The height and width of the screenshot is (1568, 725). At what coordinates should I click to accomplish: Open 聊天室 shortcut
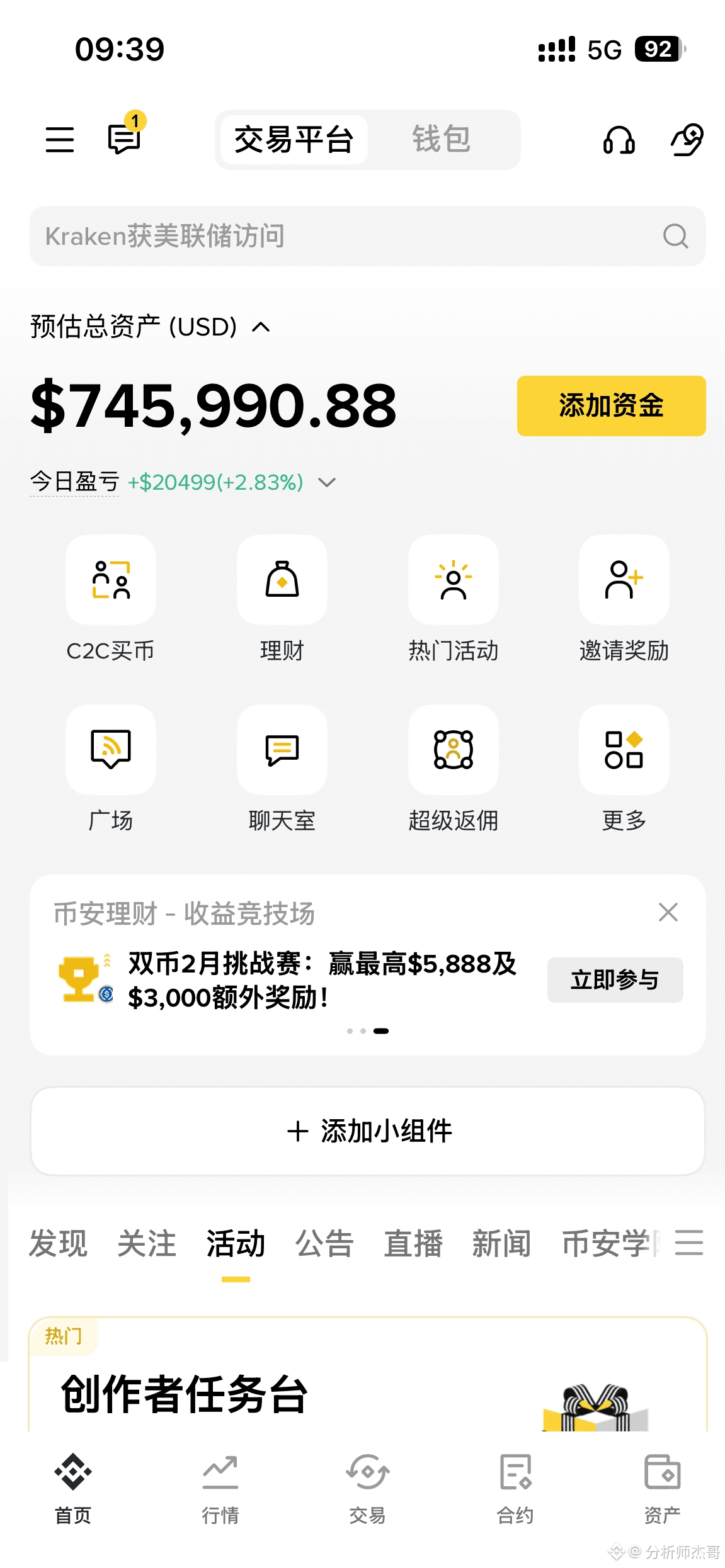[282, 769]
